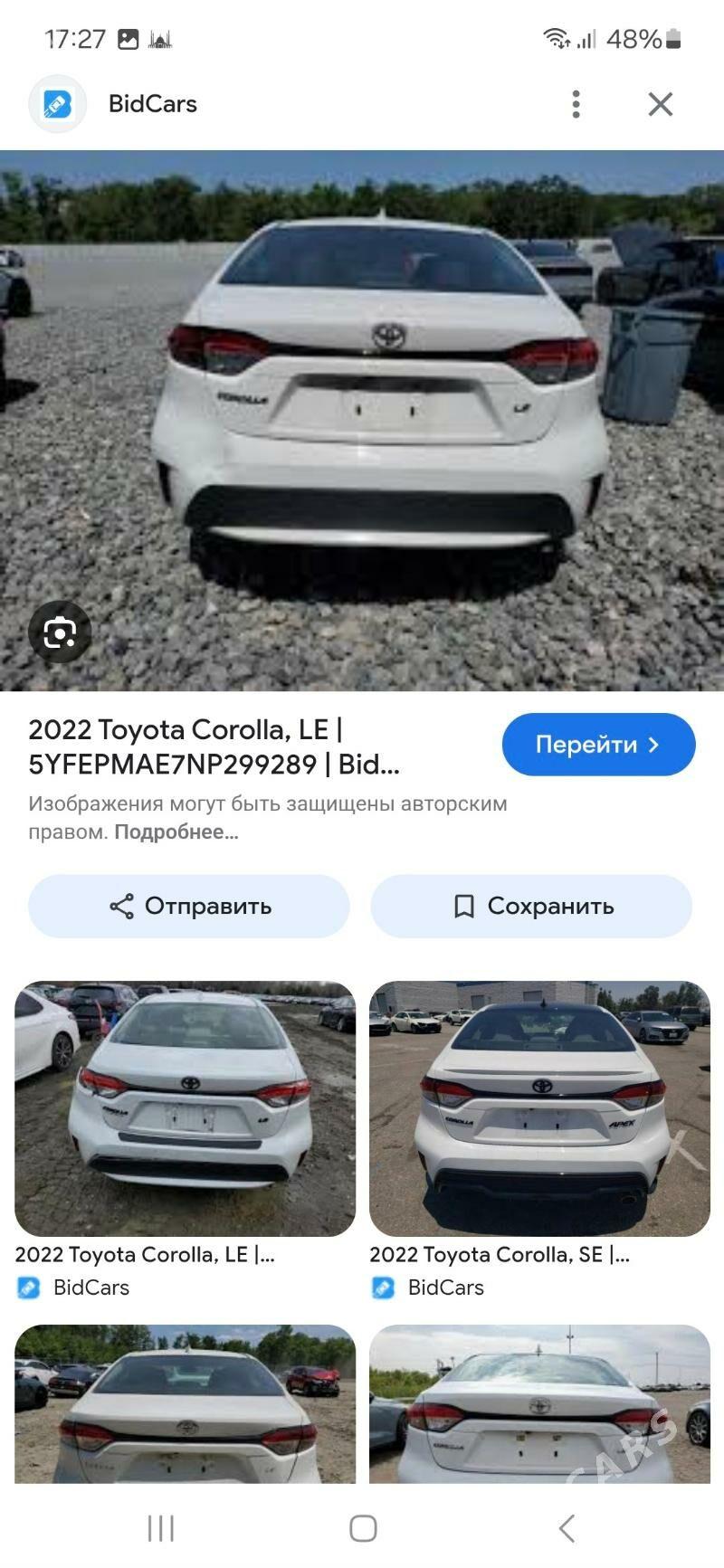
Task: Open the three-dot overflow menu
Action: pyautogui.click(x=576, y=103)
